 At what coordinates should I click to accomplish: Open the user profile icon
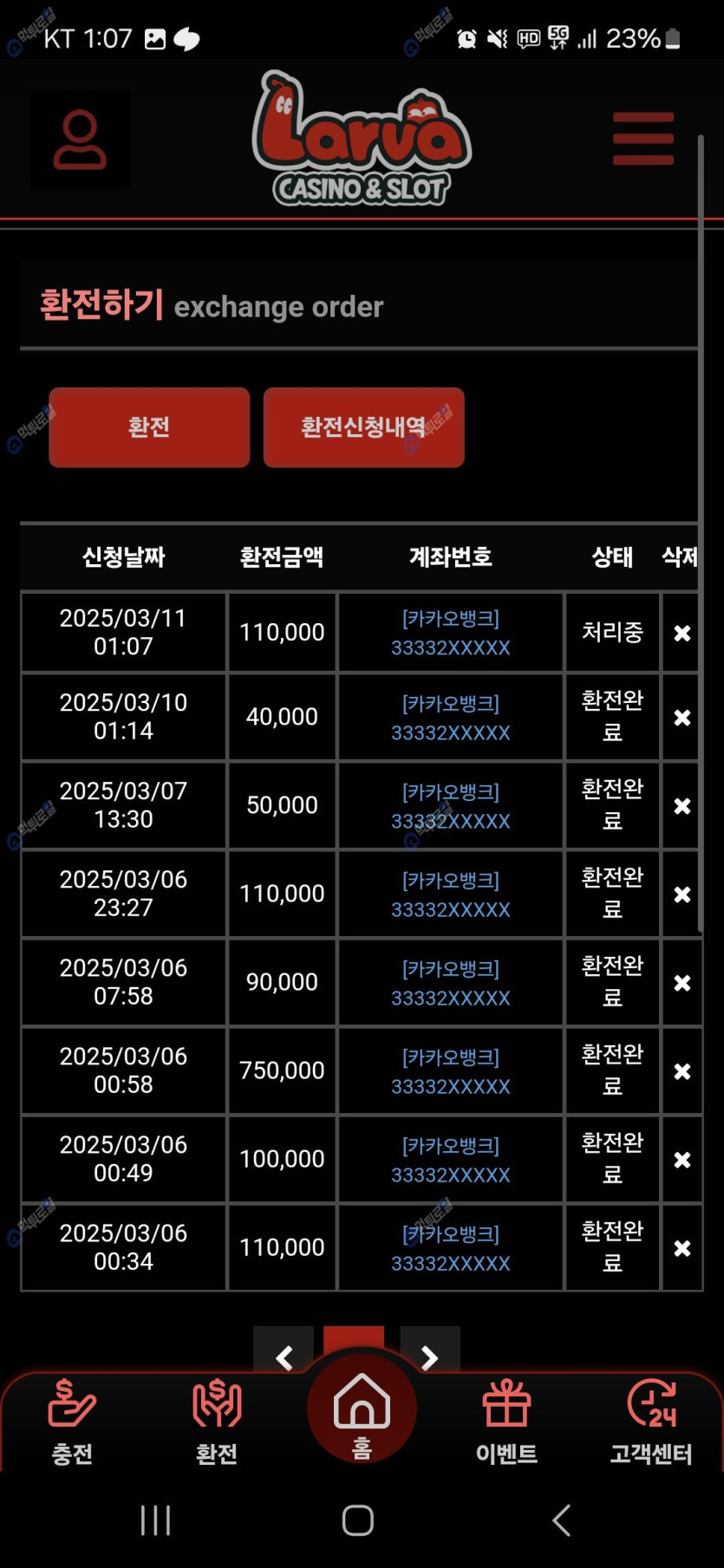click(x=80, y=140)
